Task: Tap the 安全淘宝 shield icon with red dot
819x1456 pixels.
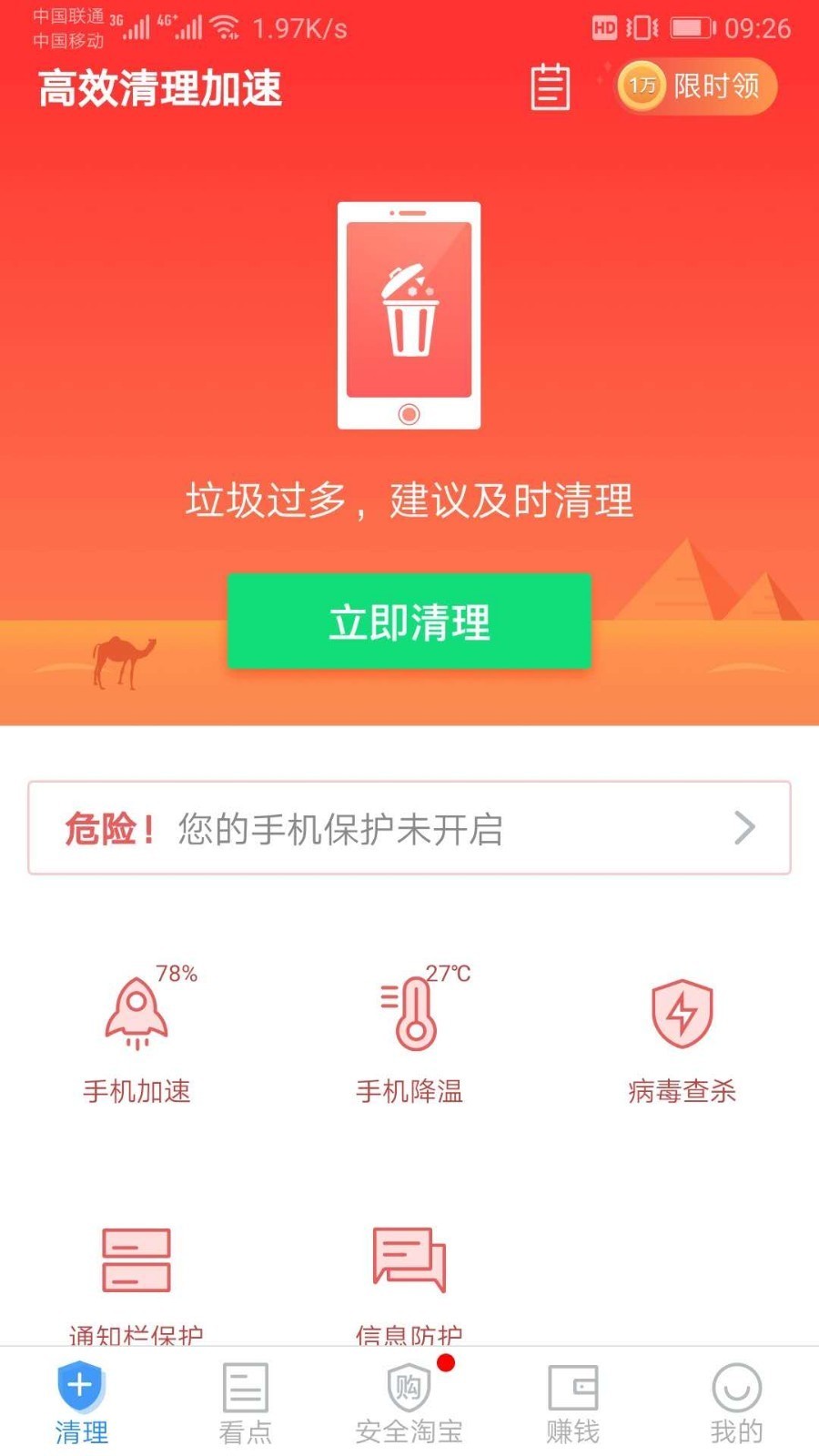Action: pos(408,1388)
